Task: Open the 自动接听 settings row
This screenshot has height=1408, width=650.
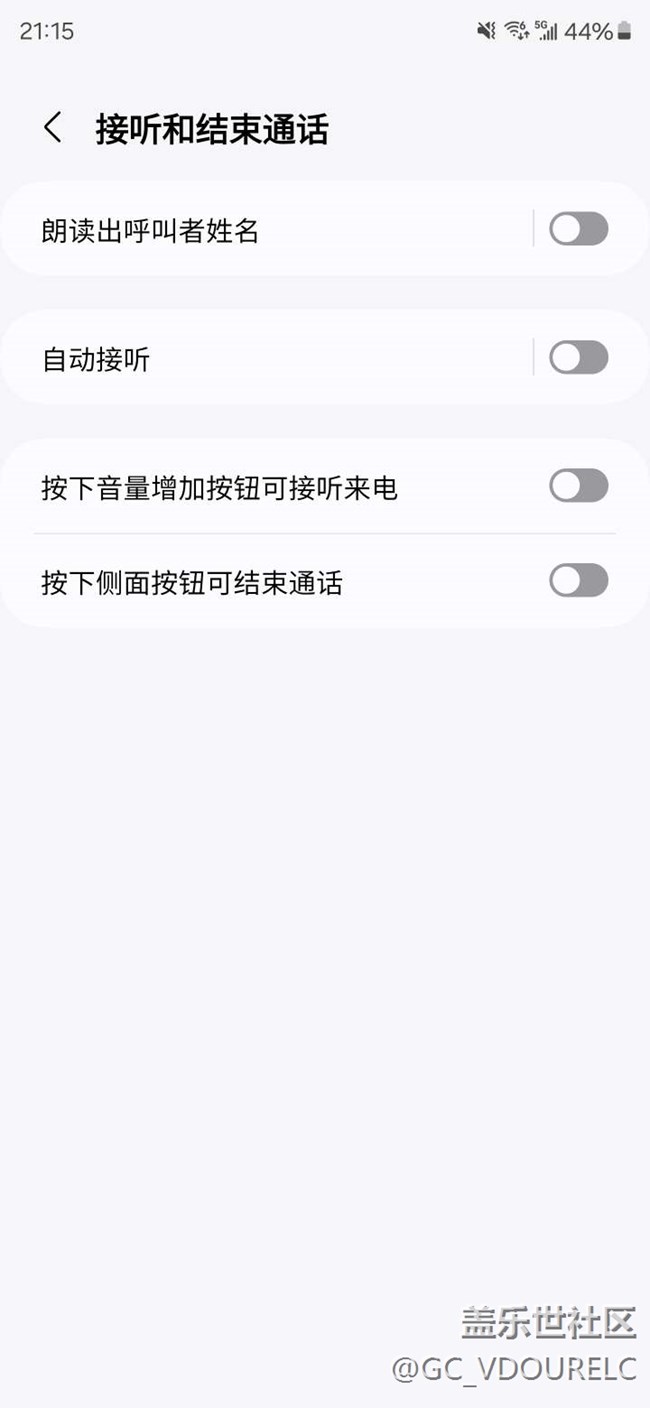Action: (266, 358)
